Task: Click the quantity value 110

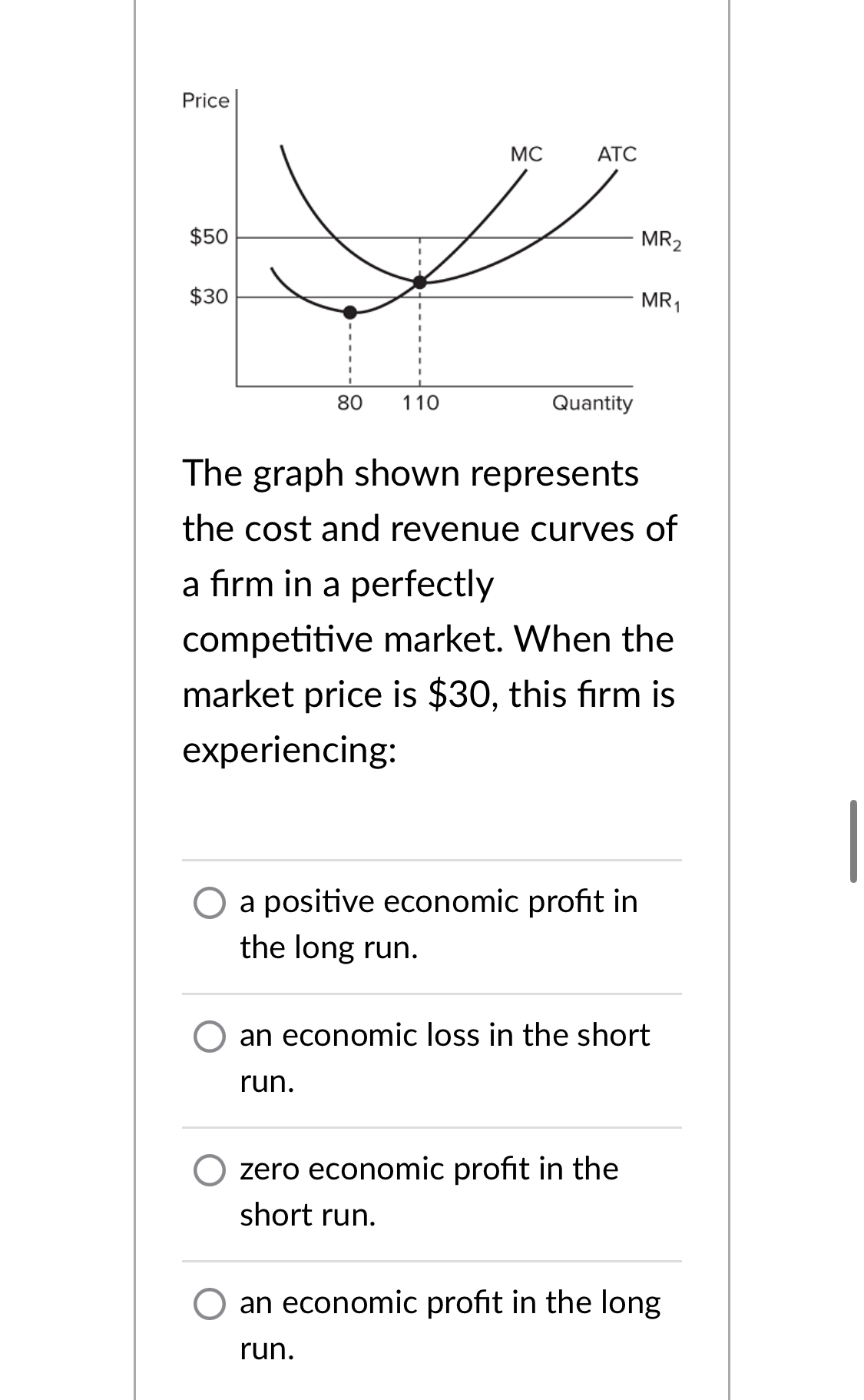Action: click(x=419, y=401)
